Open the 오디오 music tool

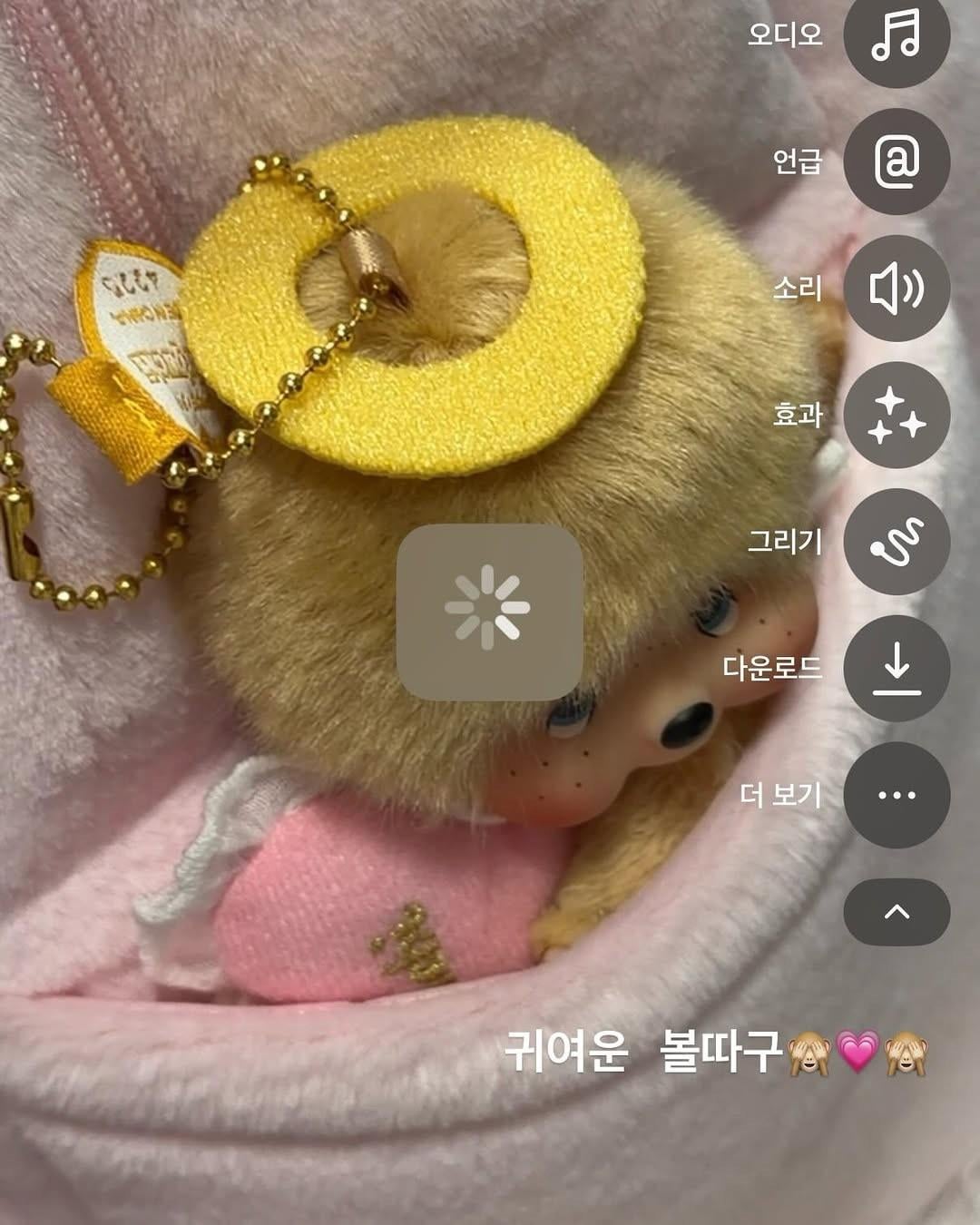pyautogui.click(x=897, y=36)
